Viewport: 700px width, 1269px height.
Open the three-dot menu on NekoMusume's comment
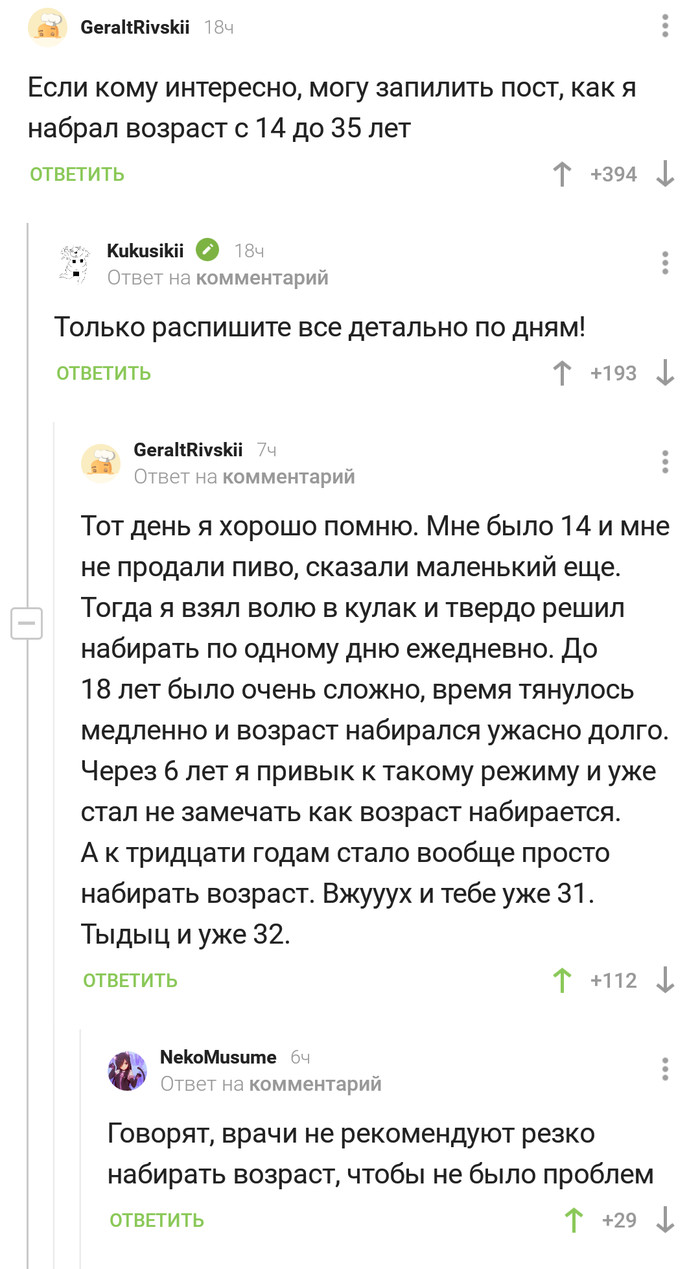(666, 1068)
